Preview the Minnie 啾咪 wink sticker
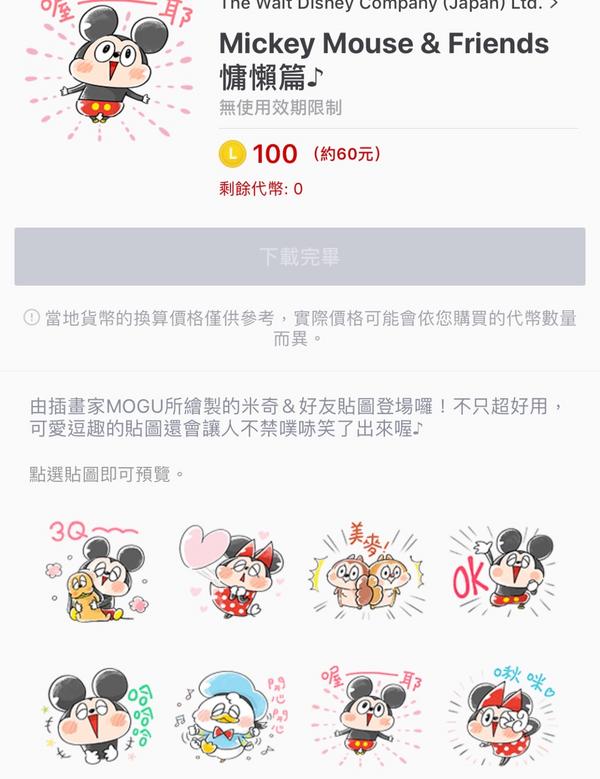Viewport: 600px width, 779px height. pos(501,713)
